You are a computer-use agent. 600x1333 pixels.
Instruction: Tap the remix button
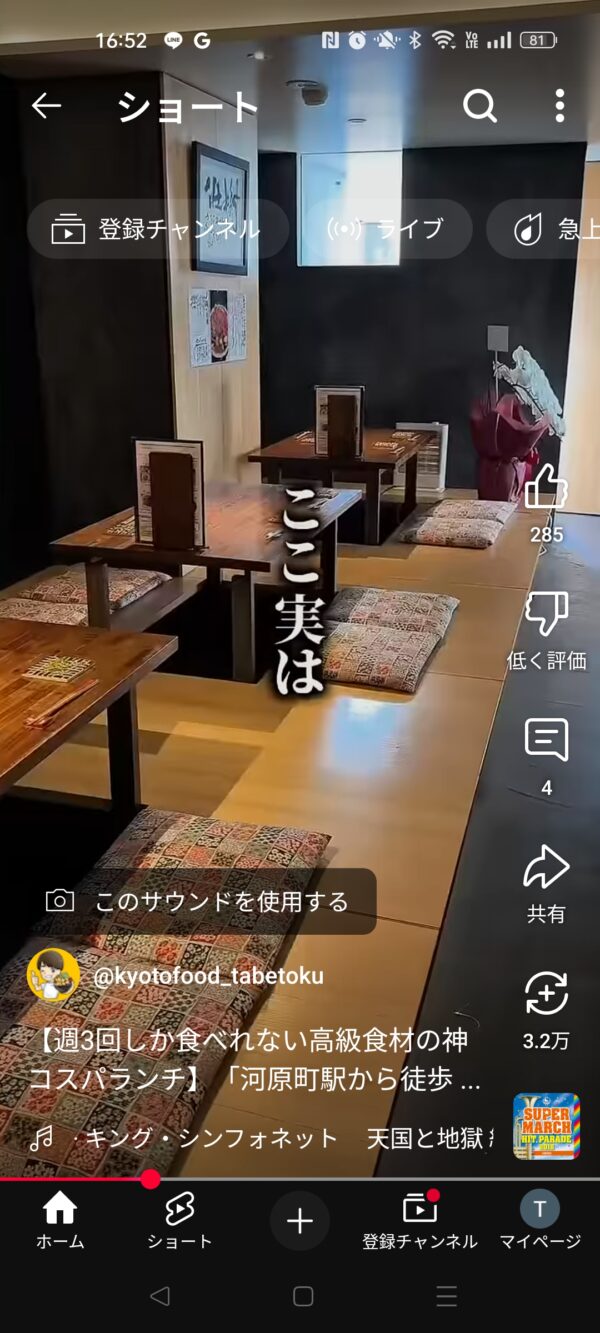[x=546, y=995]
